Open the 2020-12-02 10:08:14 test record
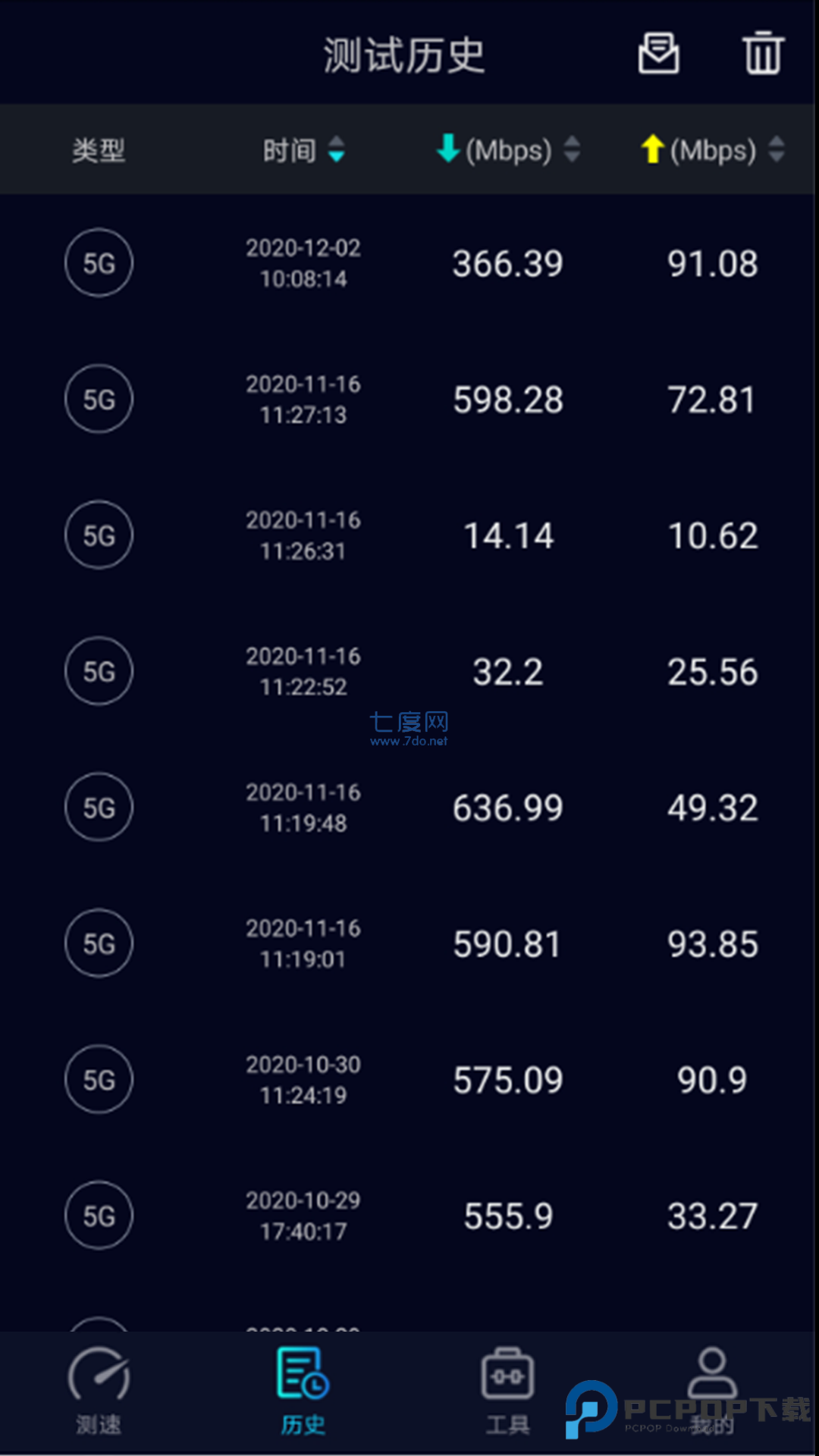Viewport: 819px width, 1456px height. 409,263
